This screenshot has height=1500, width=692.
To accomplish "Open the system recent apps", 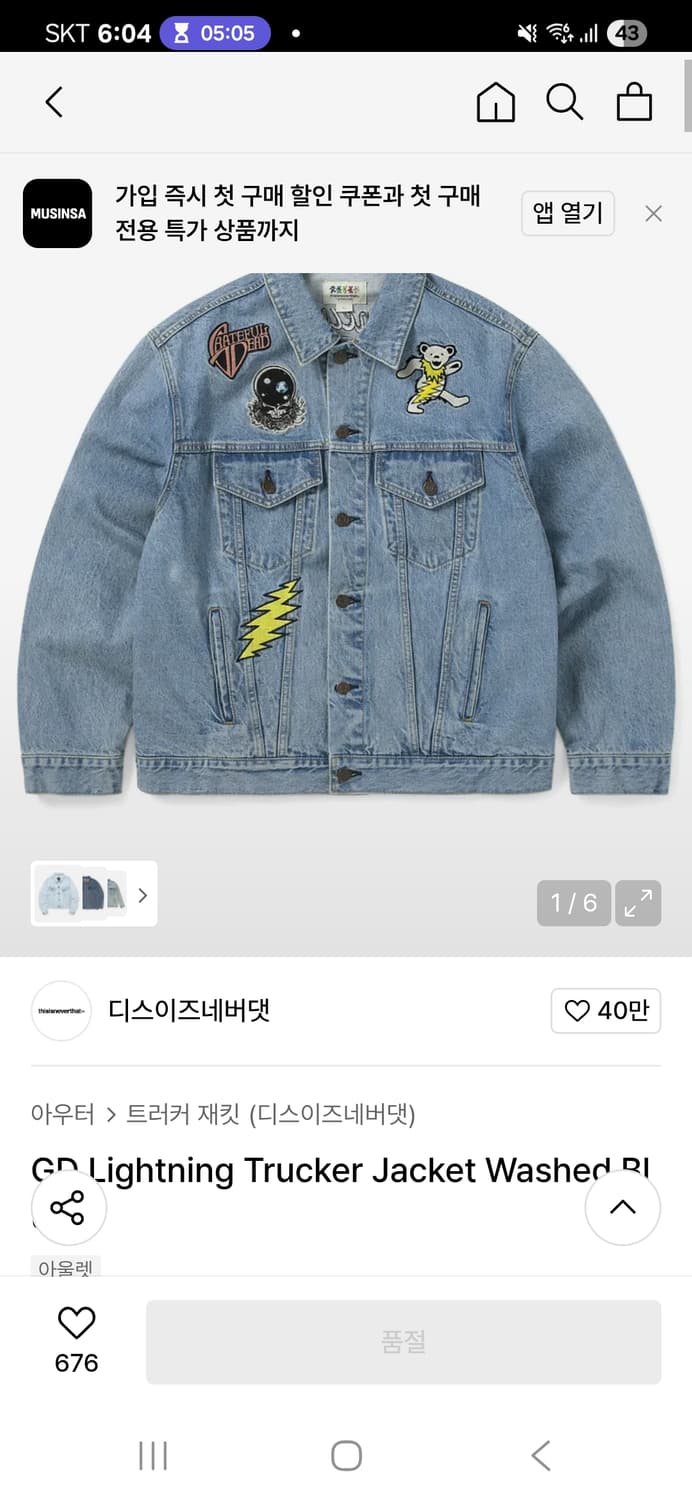I will point(153,1455).
